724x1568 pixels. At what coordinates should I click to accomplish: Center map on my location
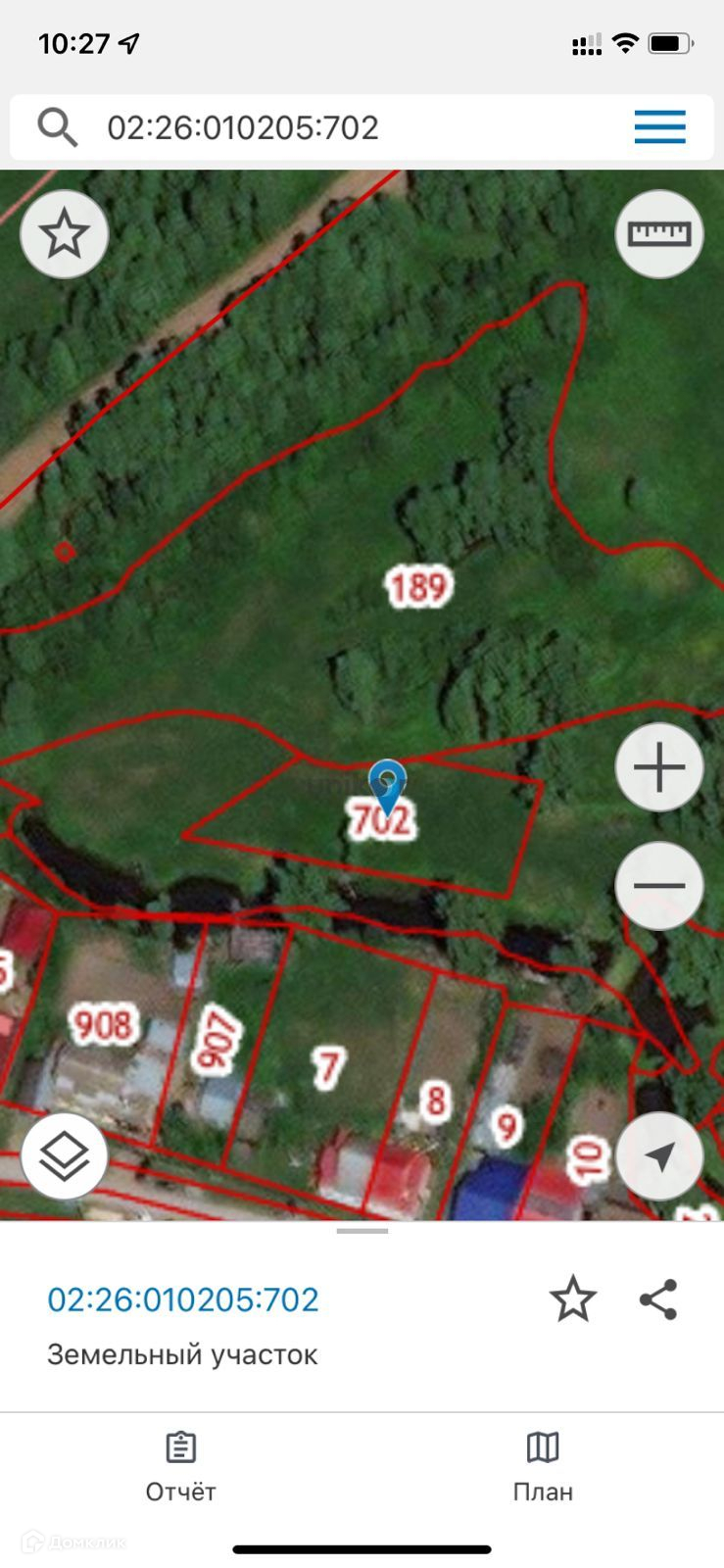pyautogui.click(x=659, y=1156)
